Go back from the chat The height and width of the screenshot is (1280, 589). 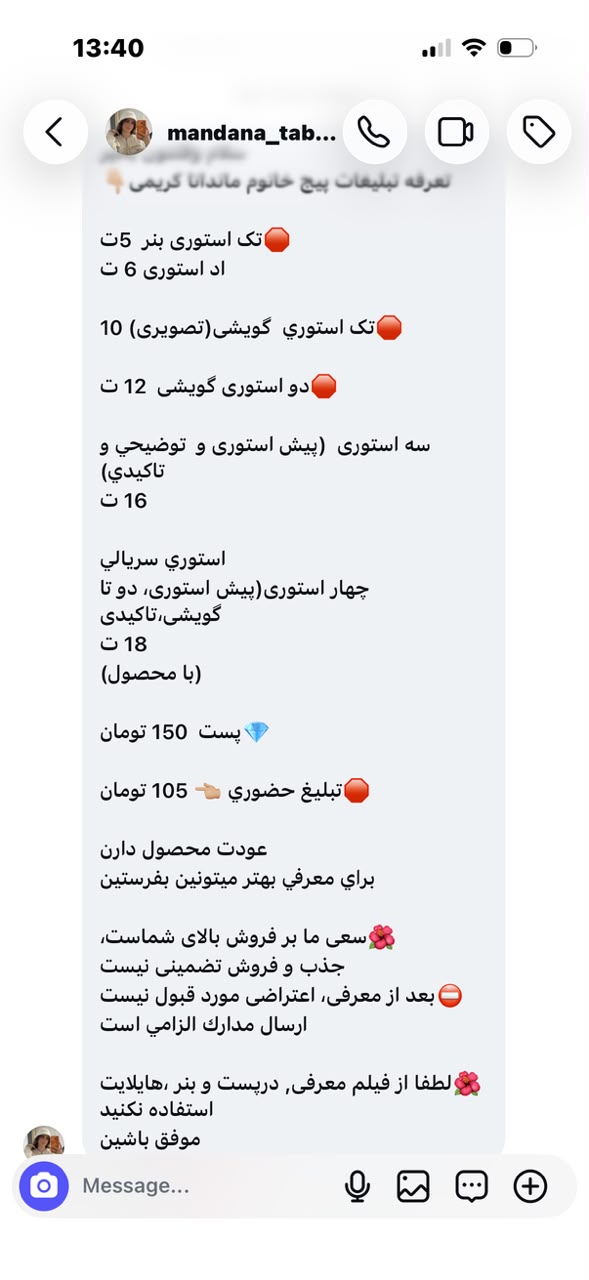click(55, 132)
